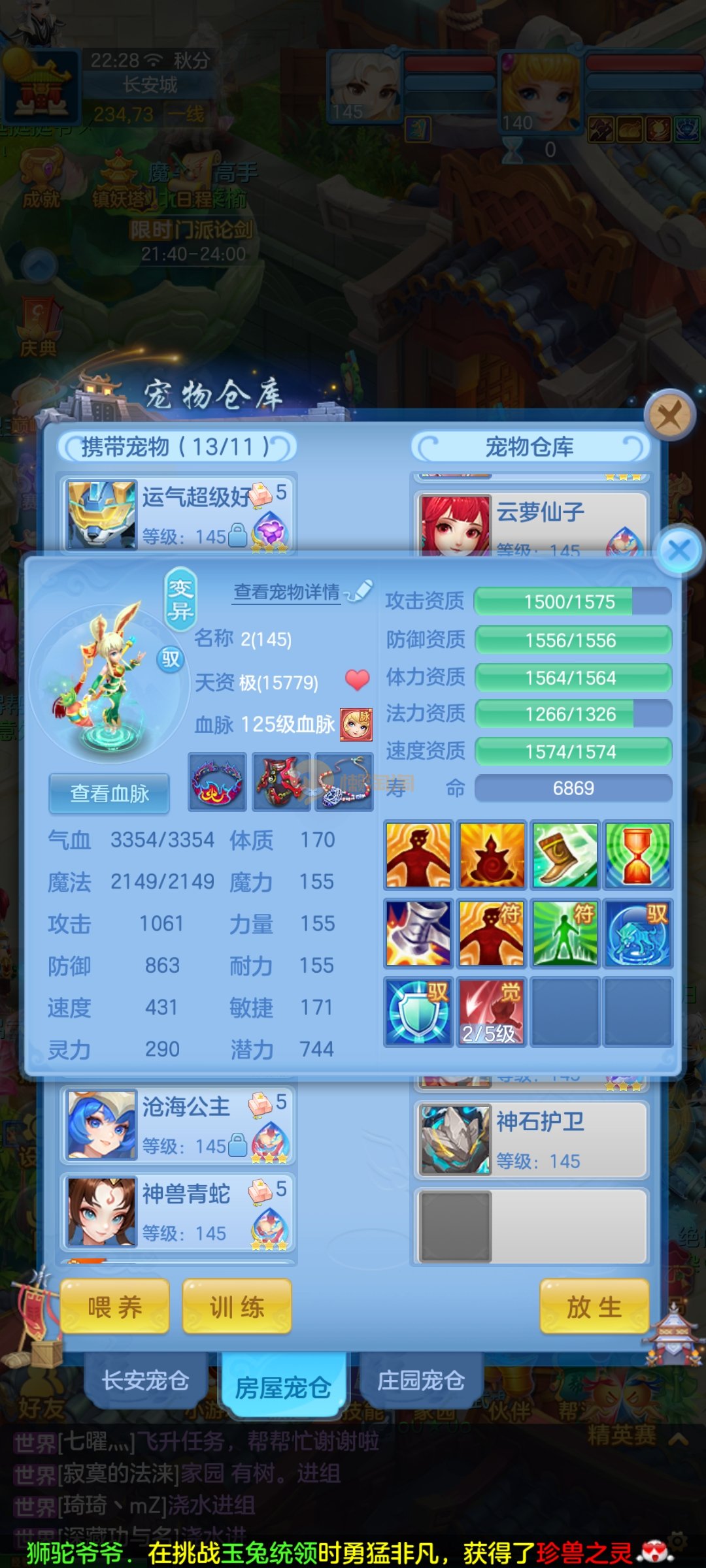Close the pet detail popup
Screen dimensions: 706x1568
pos(679,550)
